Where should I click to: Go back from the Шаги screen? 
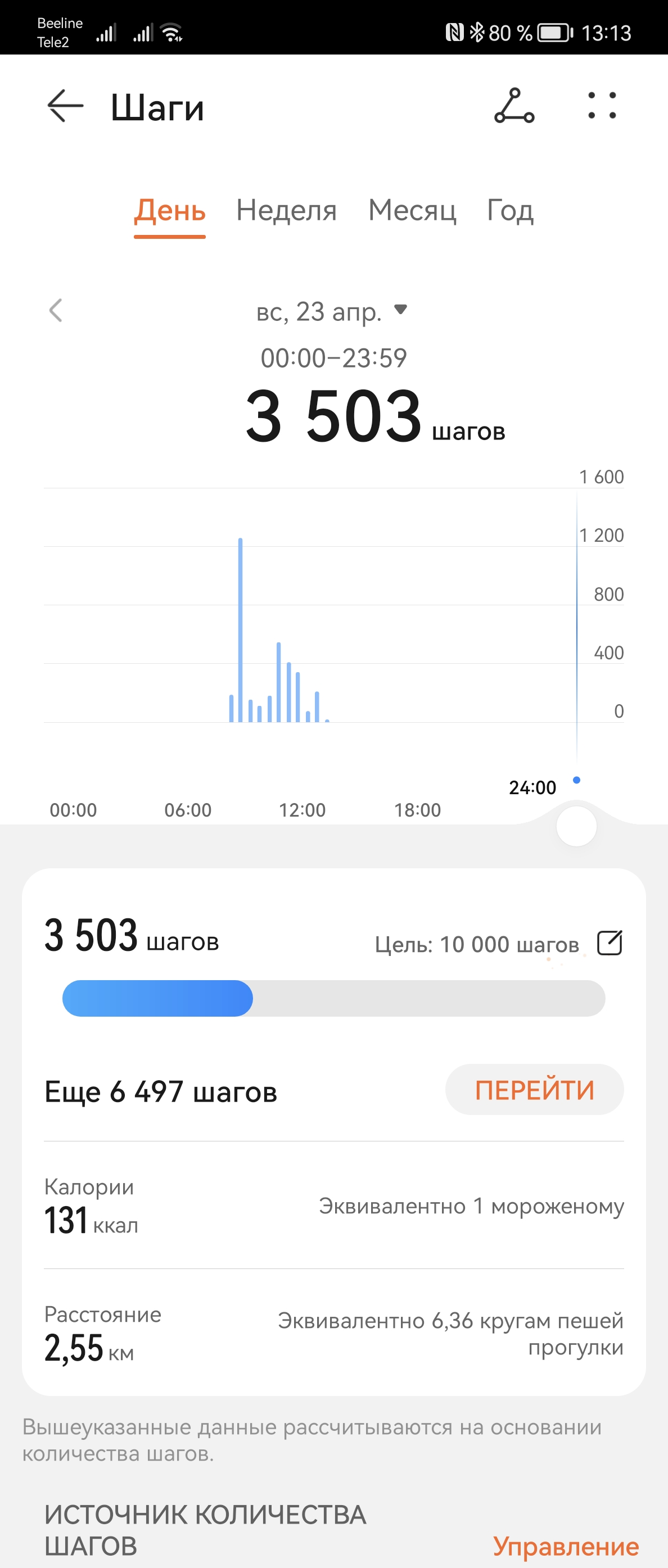coord(65,106)
